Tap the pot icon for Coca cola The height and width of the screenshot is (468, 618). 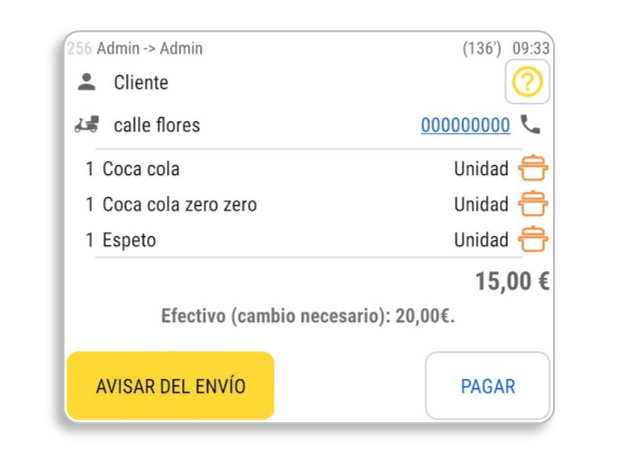tap(533, 169)
